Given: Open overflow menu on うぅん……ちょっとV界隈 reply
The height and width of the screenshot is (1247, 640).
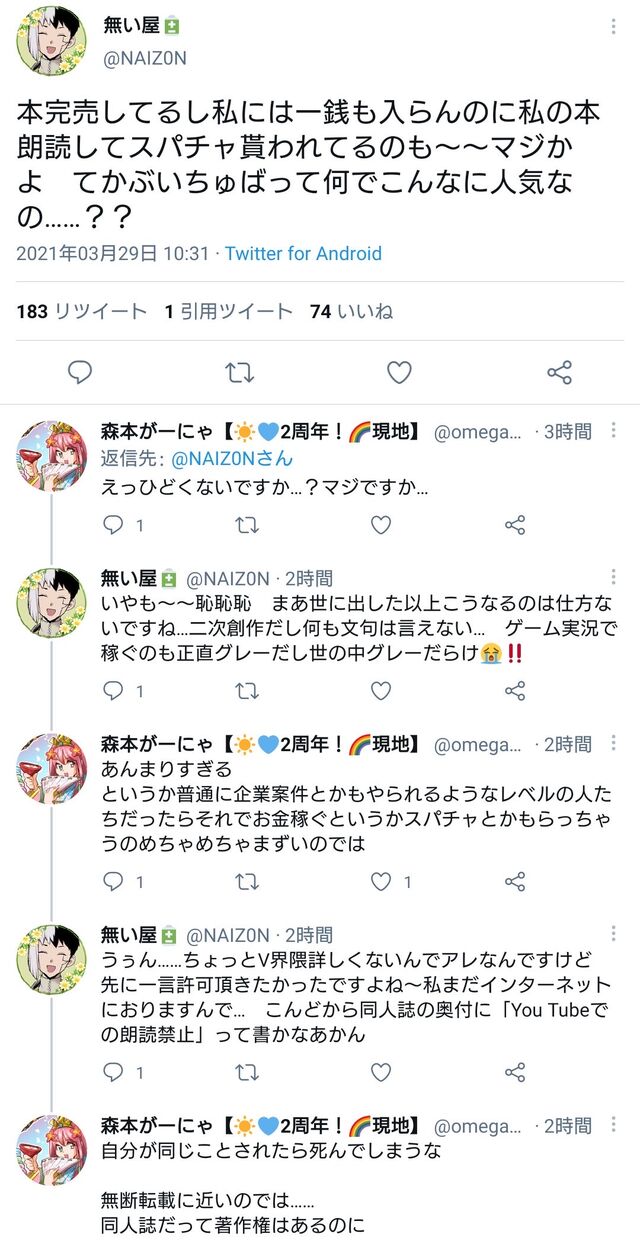Looking at the screenshot, I should click(x=613, y=934).
